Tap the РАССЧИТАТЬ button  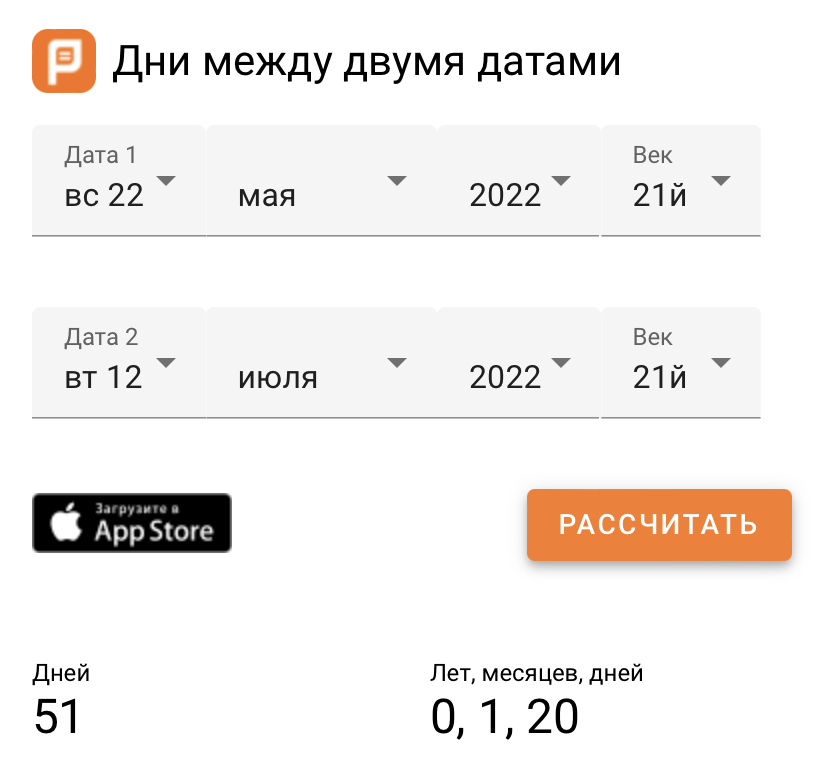click(658, 525)
